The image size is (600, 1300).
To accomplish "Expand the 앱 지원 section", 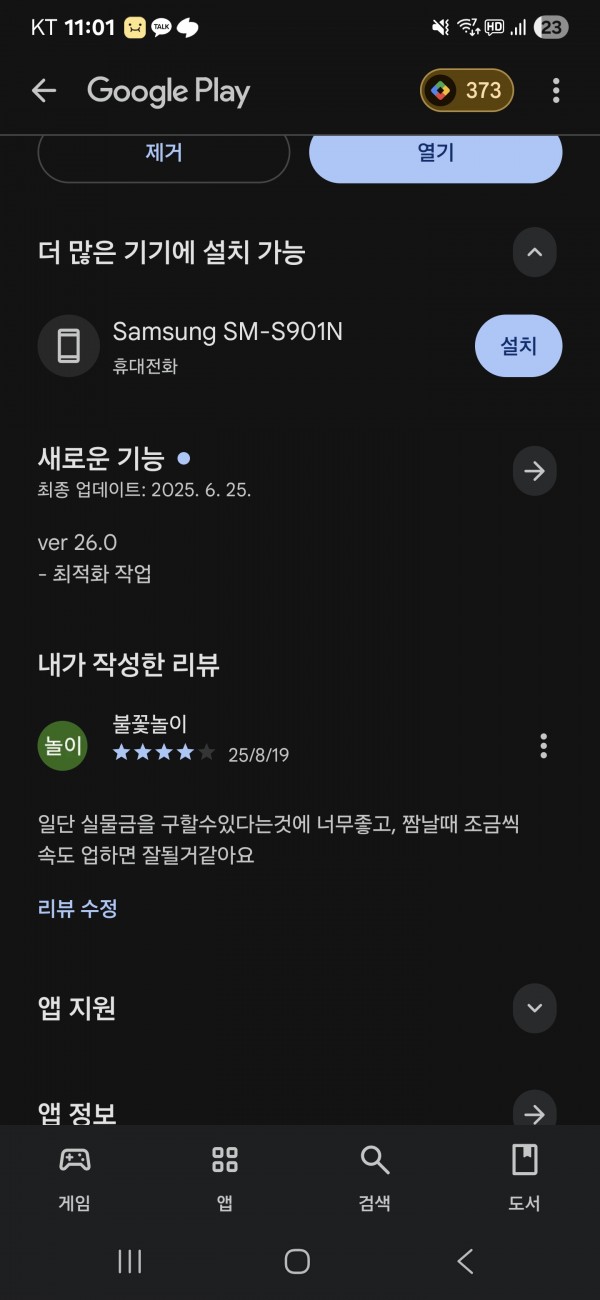I will pyautogui.click(x=534, y=1007).
